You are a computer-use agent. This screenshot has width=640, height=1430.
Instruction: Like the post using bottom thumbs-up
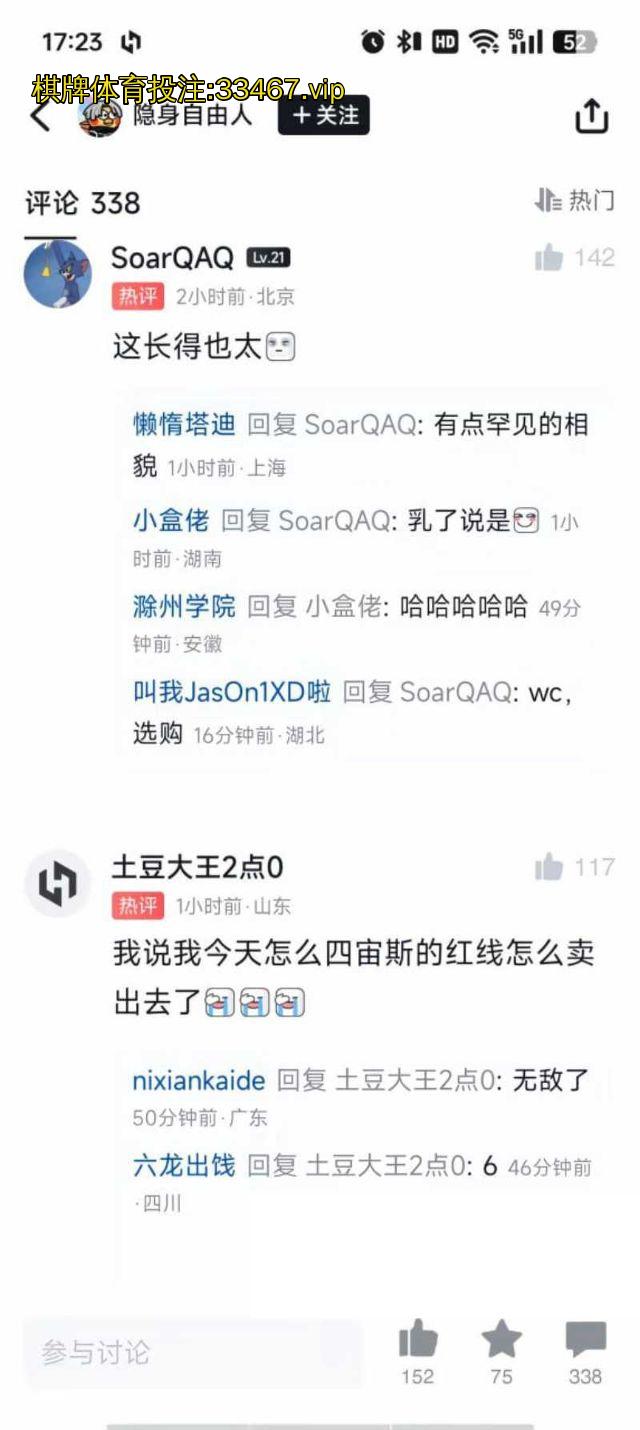coord(417,1340)
